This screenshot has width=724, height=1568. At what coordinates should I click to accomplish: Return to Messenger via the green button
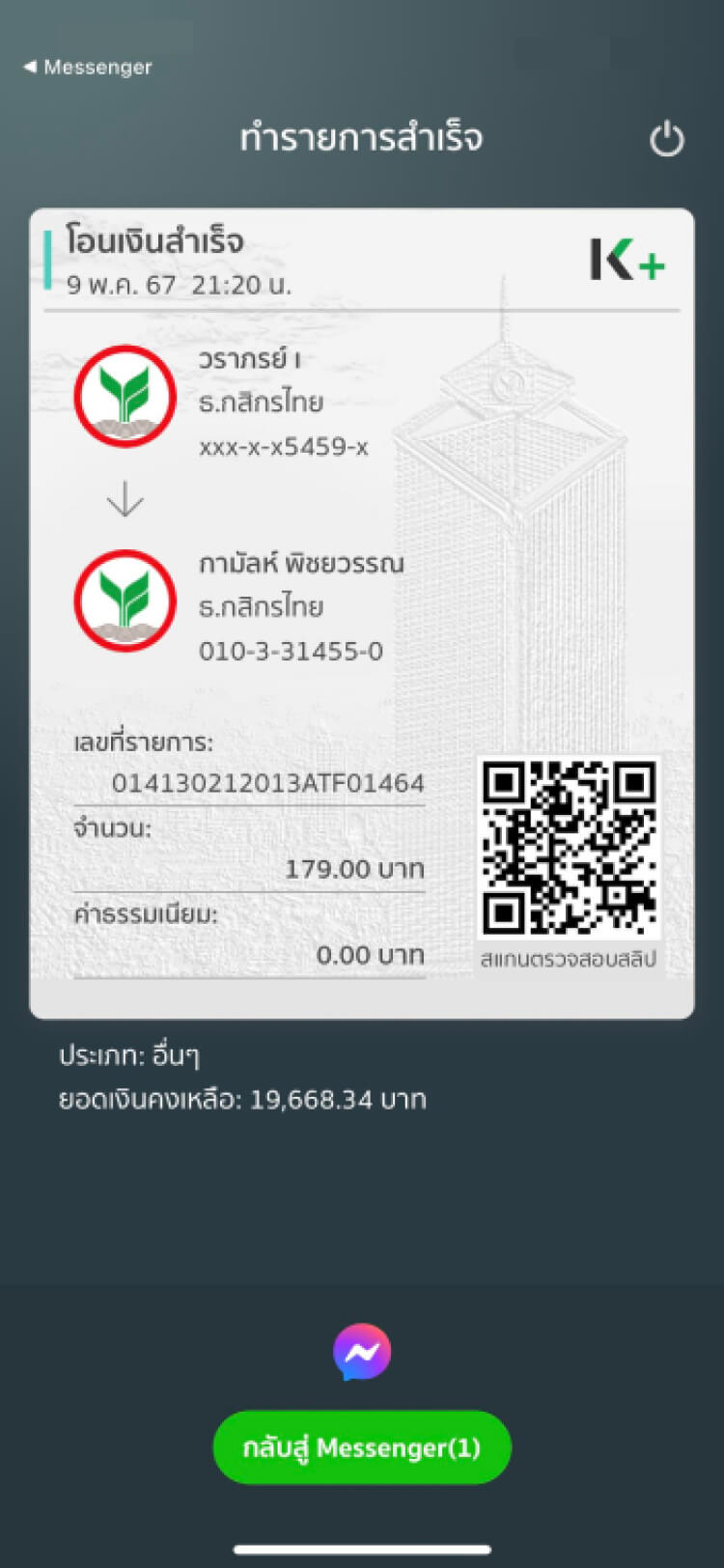(x=361, y=1447)
